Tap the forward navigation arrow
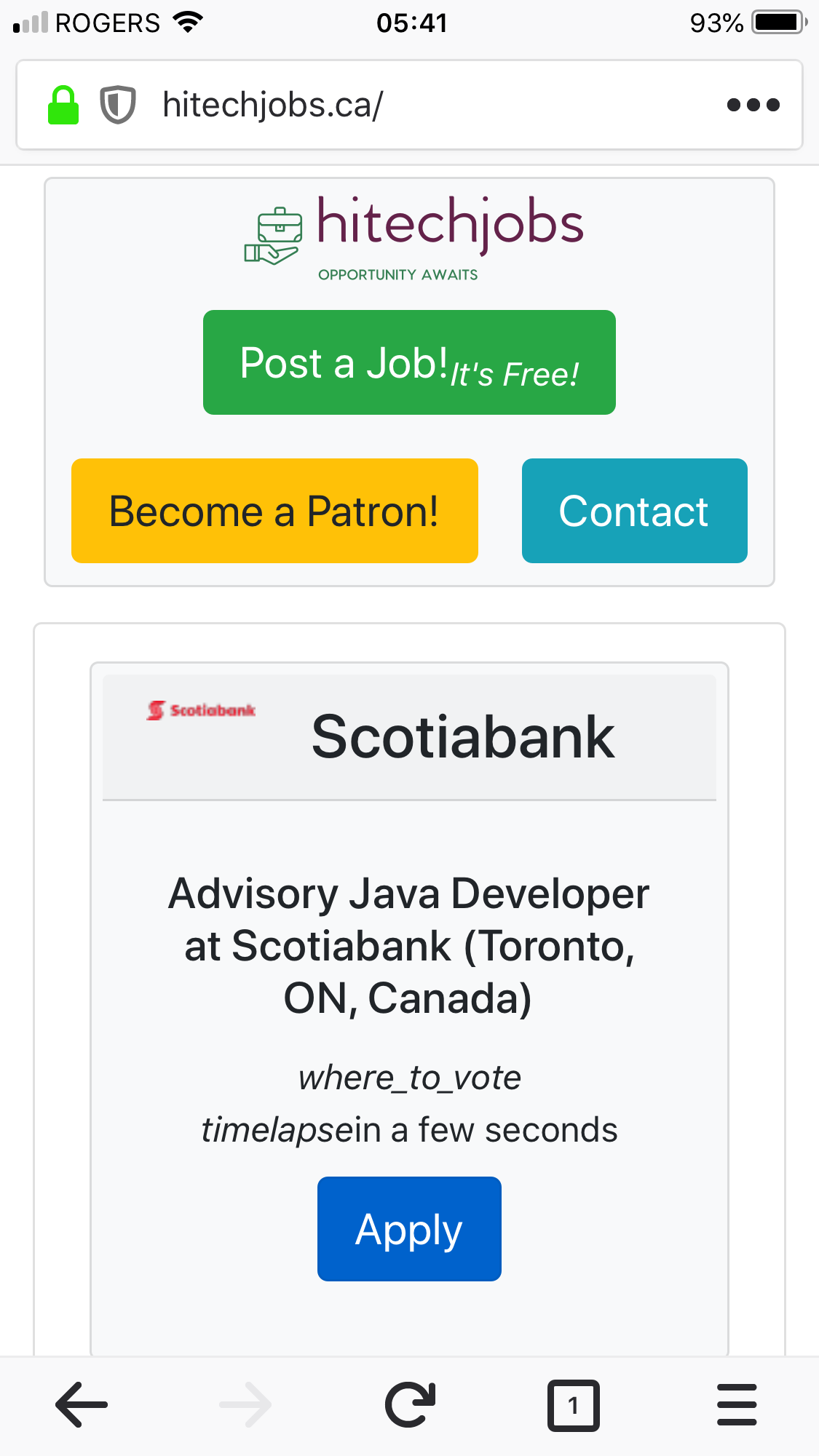This screenshot has width=819, height=1456. click(x=245, y=1404)
